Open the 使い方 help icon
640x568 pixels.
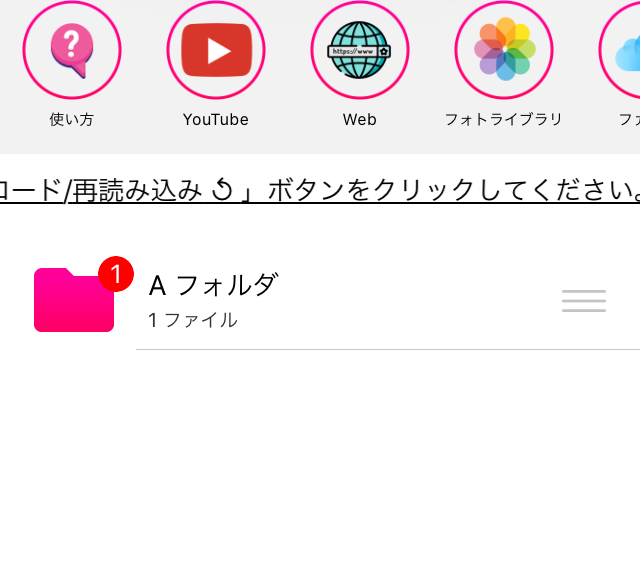[72, 51]
